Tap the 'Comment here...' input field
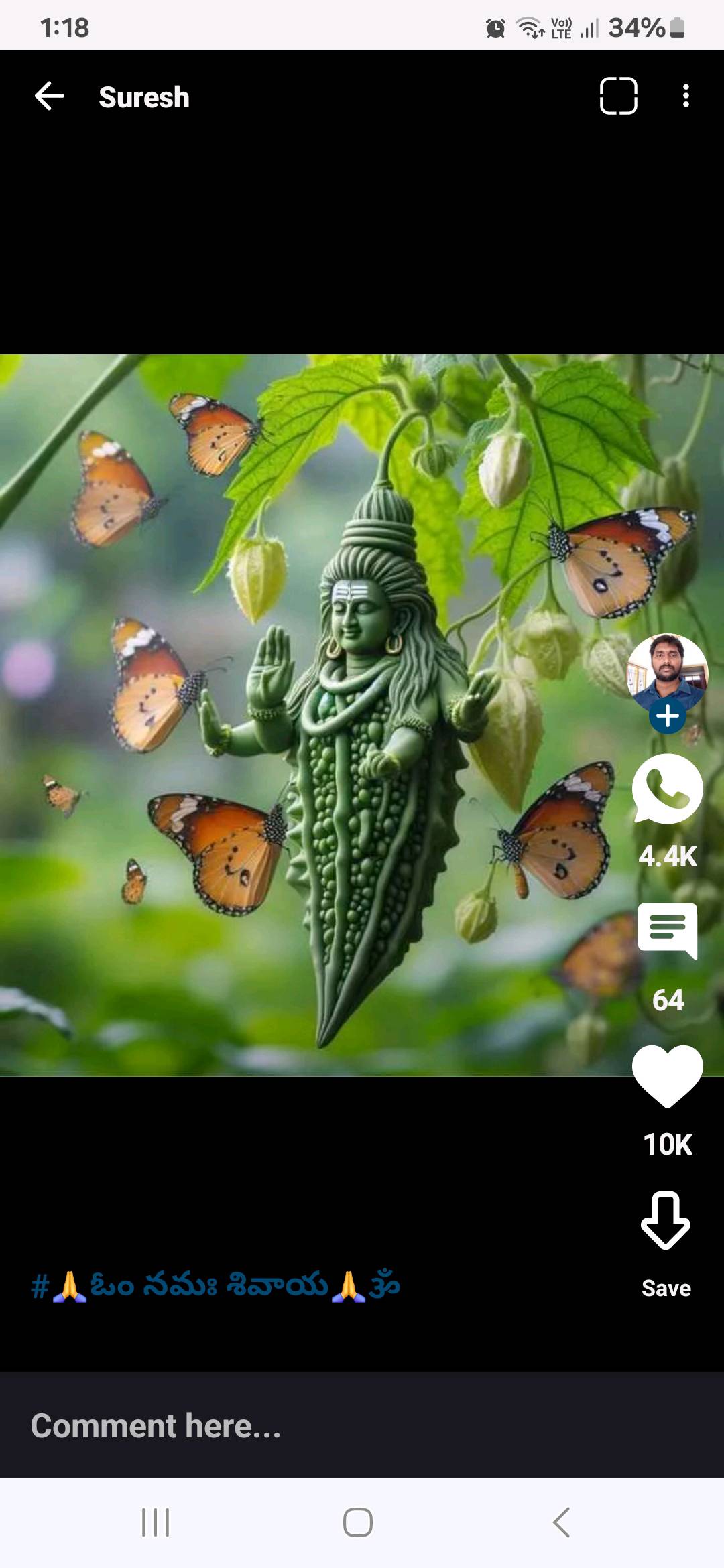This screenshot has height=1568, width=724. [362, 1425]
